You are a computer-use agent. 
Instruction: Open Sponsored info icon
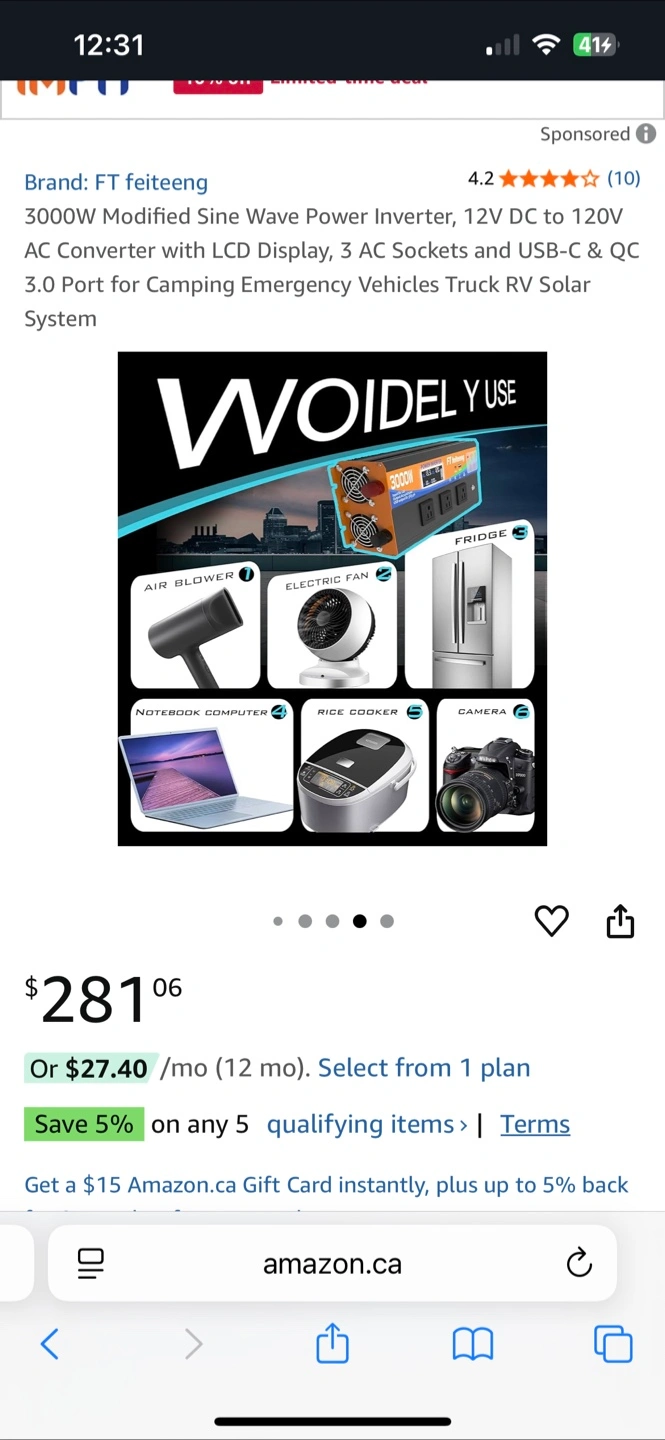pyautogui.click(x=646, y=134)
